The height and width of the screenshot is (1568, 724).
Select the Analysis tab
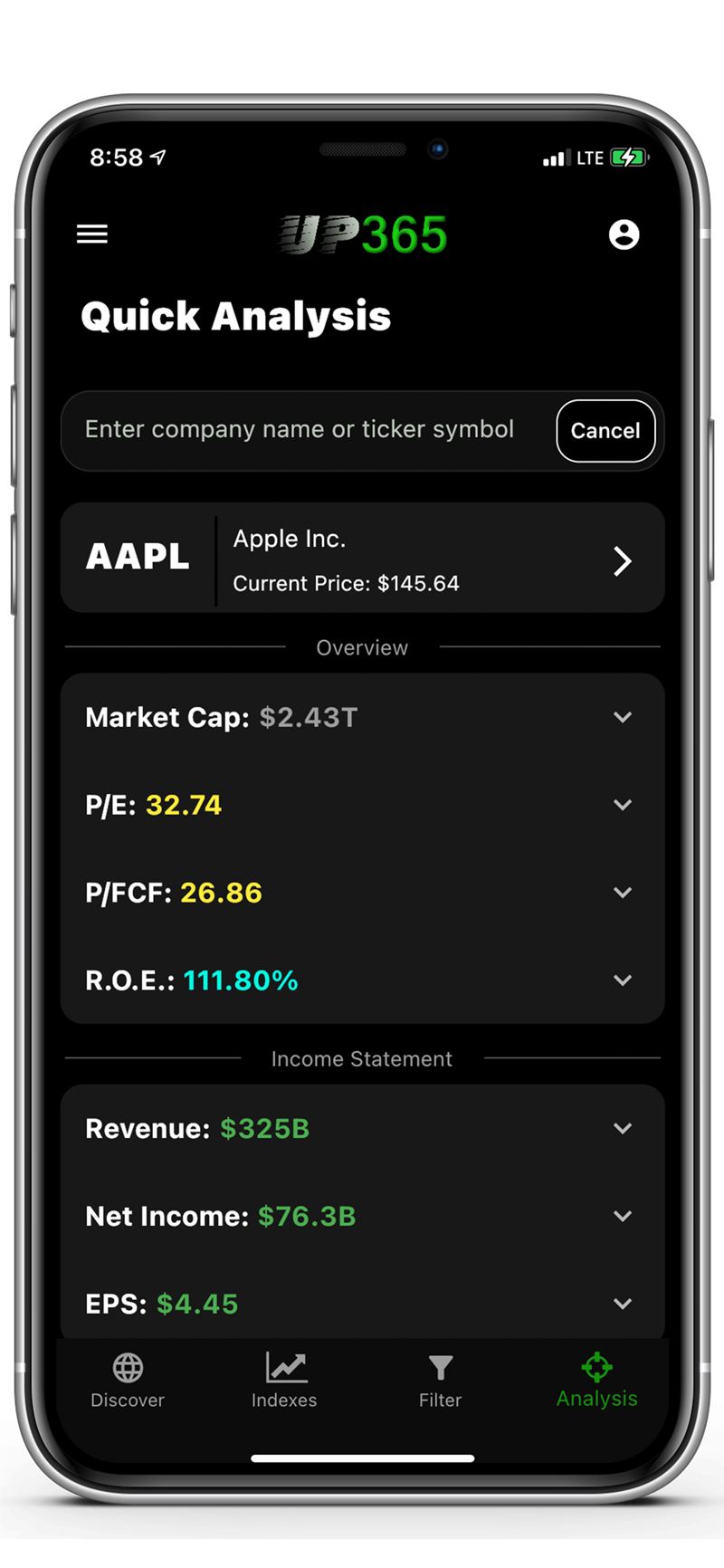click(x=596, y=1381)
